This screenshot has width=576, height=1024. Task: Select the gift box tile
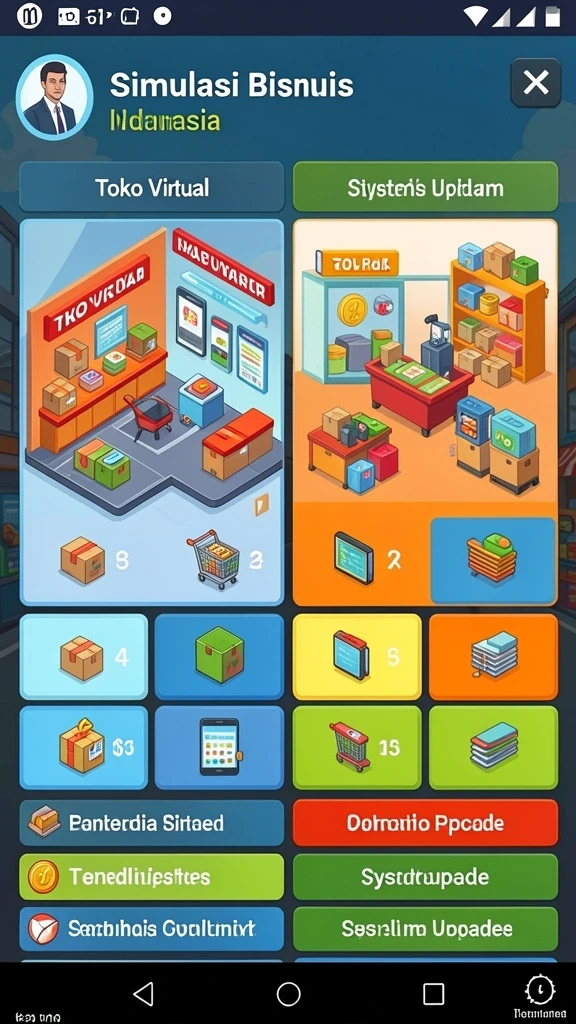[84, 747]
